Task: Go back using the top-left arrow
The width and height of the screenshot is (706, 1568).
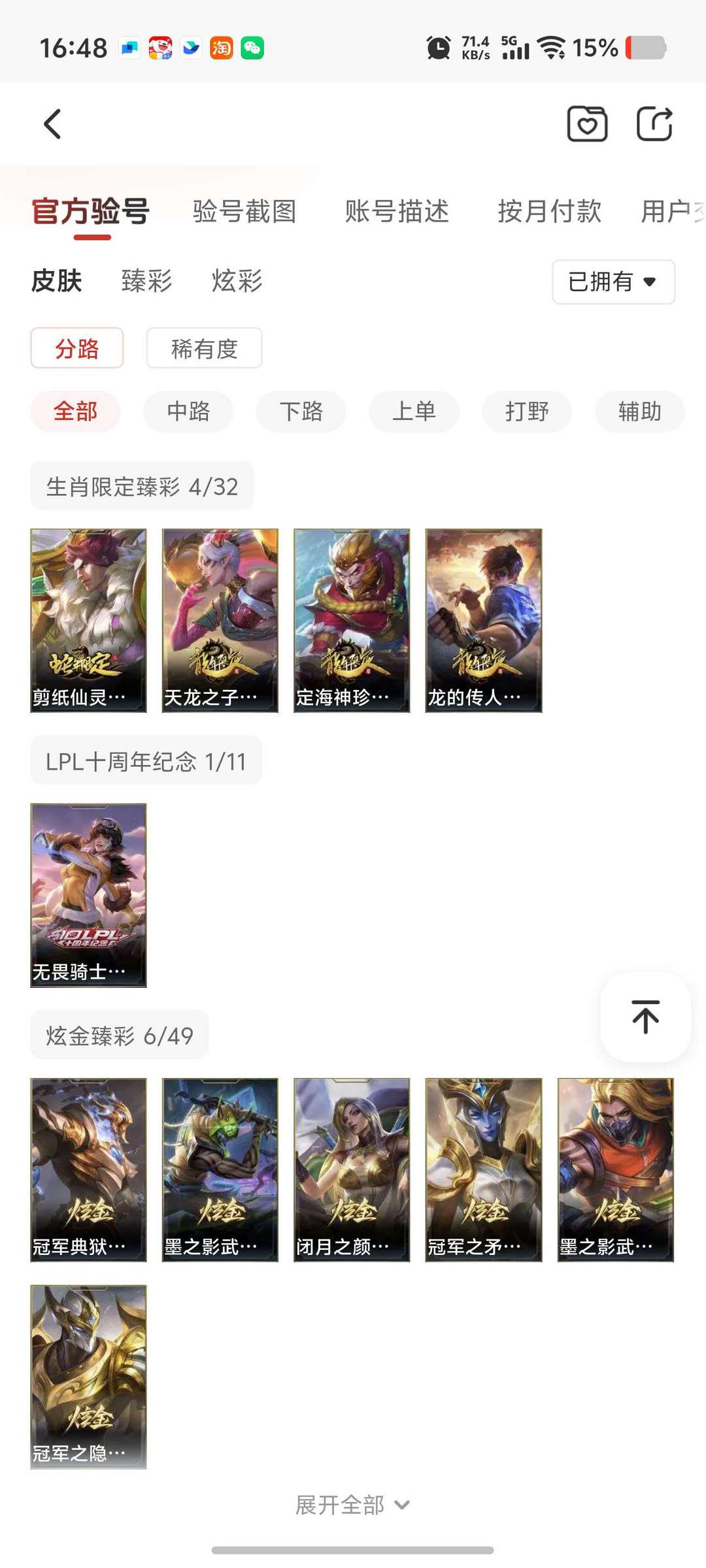Action: 52,123
